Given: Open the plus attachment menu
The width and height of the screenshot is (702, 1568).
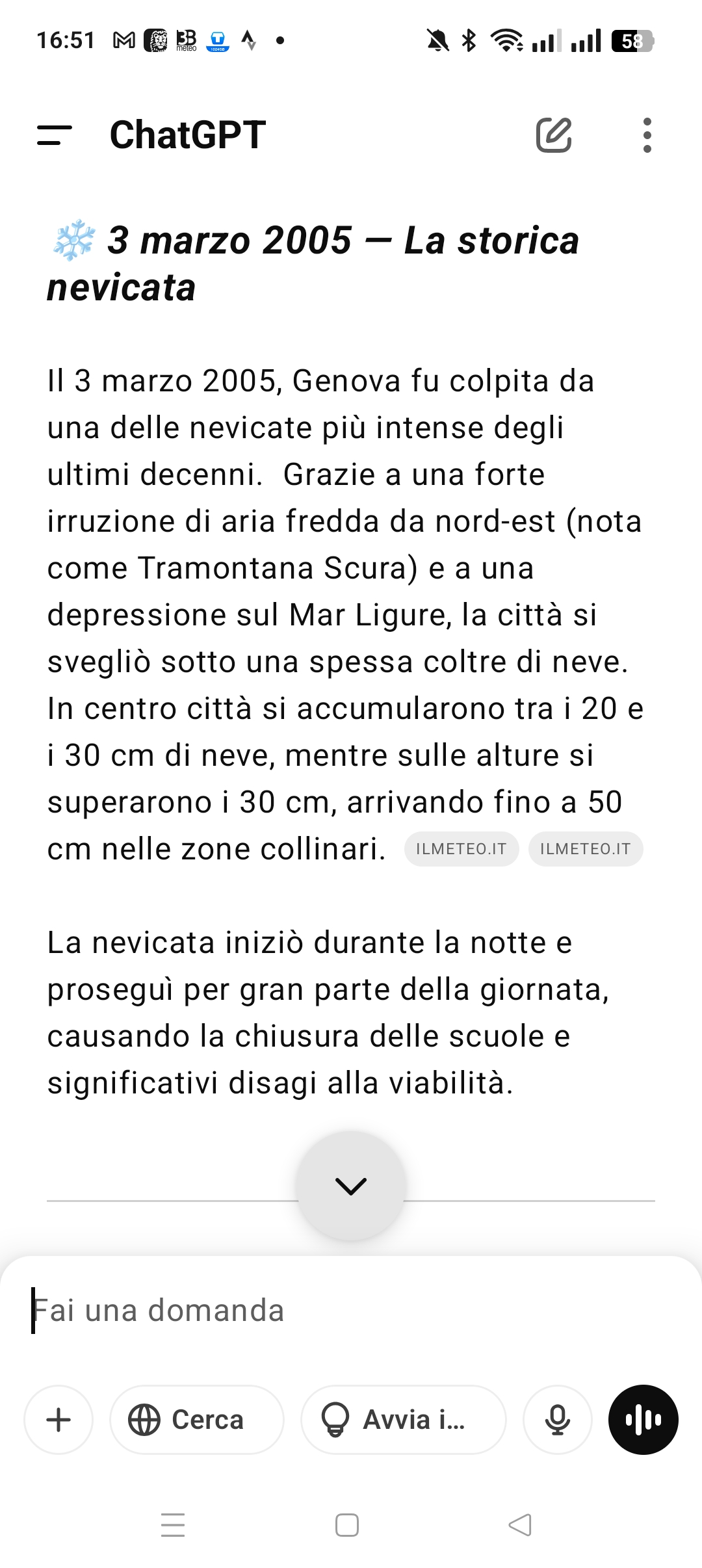Looking at the screenshot, I should click(x=58, y=1420).
